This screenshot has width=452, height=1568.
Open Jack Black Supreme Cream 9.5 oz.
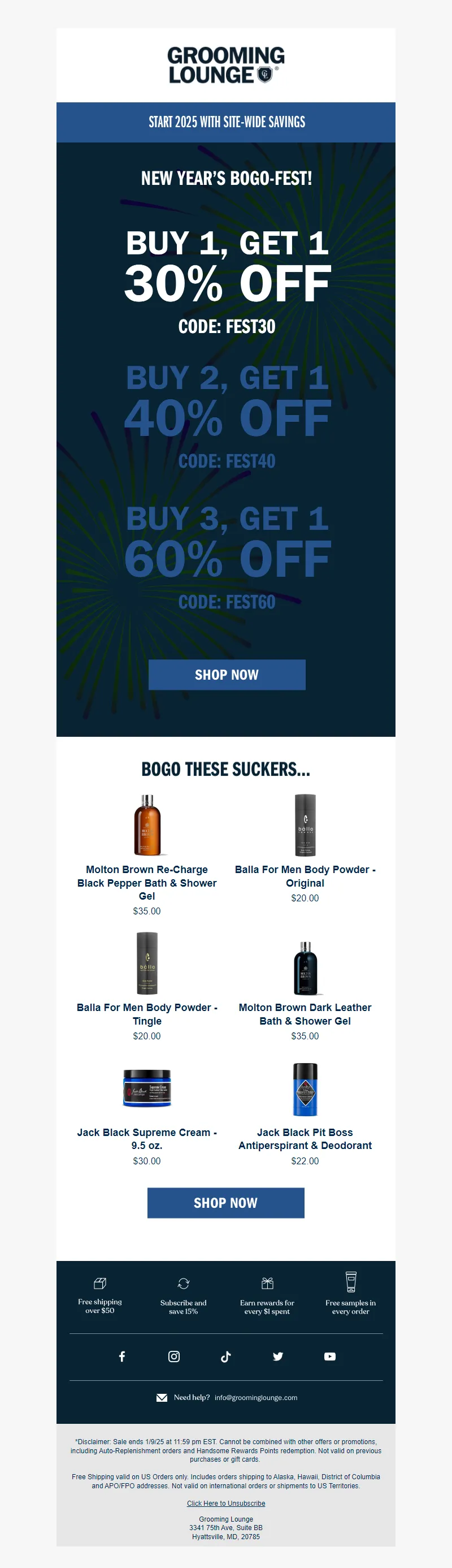pos(146,1138)
